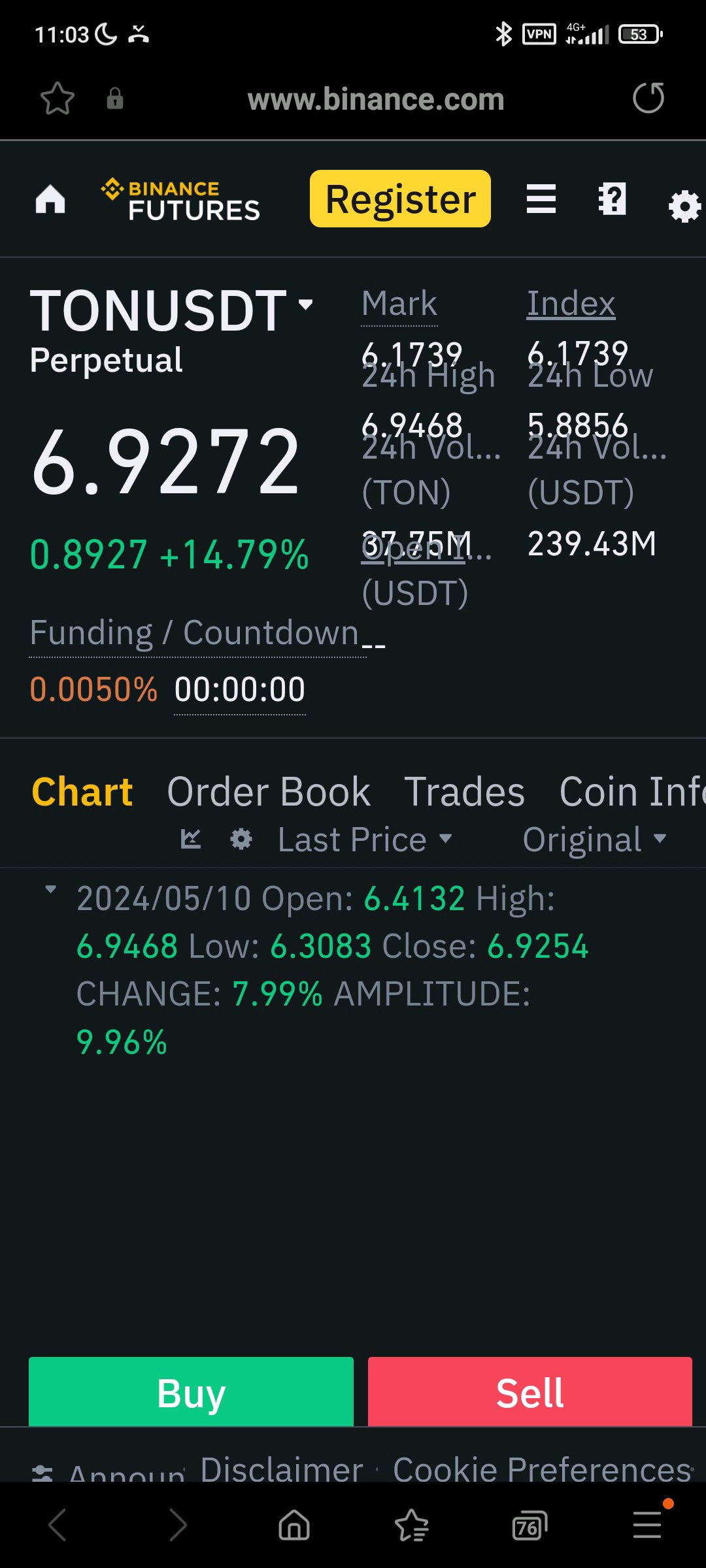This screenshot has width=706, height=1568.
Task: Switch to the Trades tab
Action: point(464,792)
